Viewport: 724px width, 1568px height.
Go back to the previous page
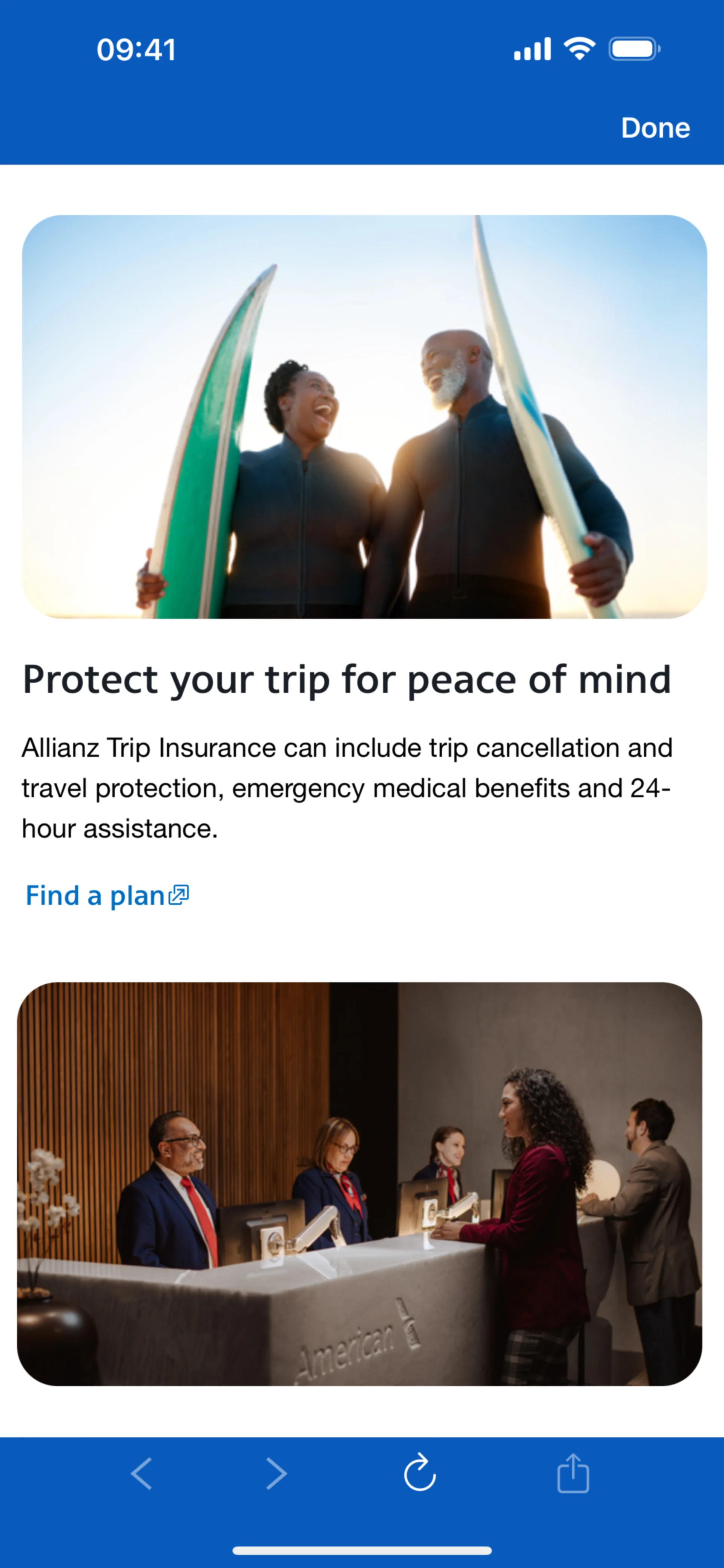[141, 1474]
